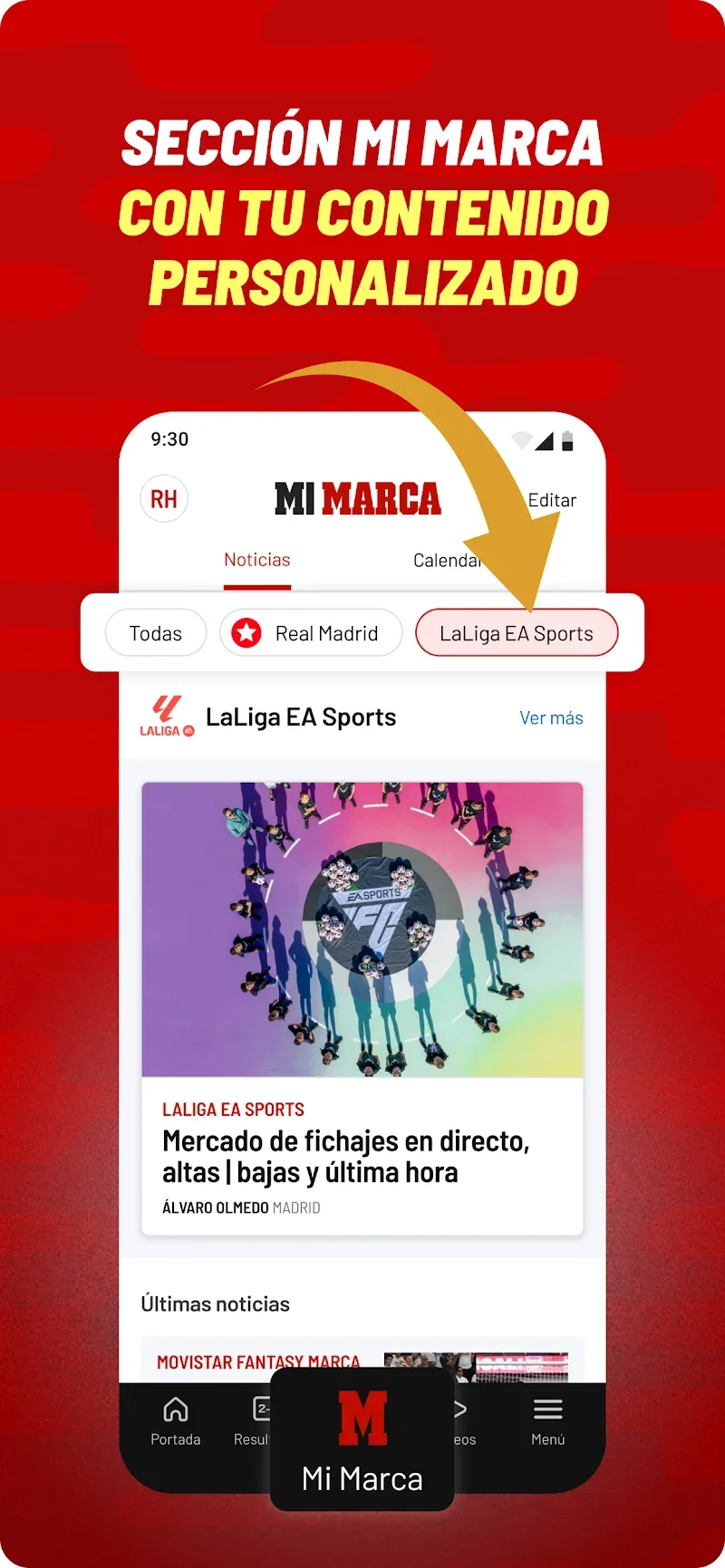The image size is (725, 1568).
Task: Open Ver más for LaLiga EA Sports
Action: (x=551, y=717)
